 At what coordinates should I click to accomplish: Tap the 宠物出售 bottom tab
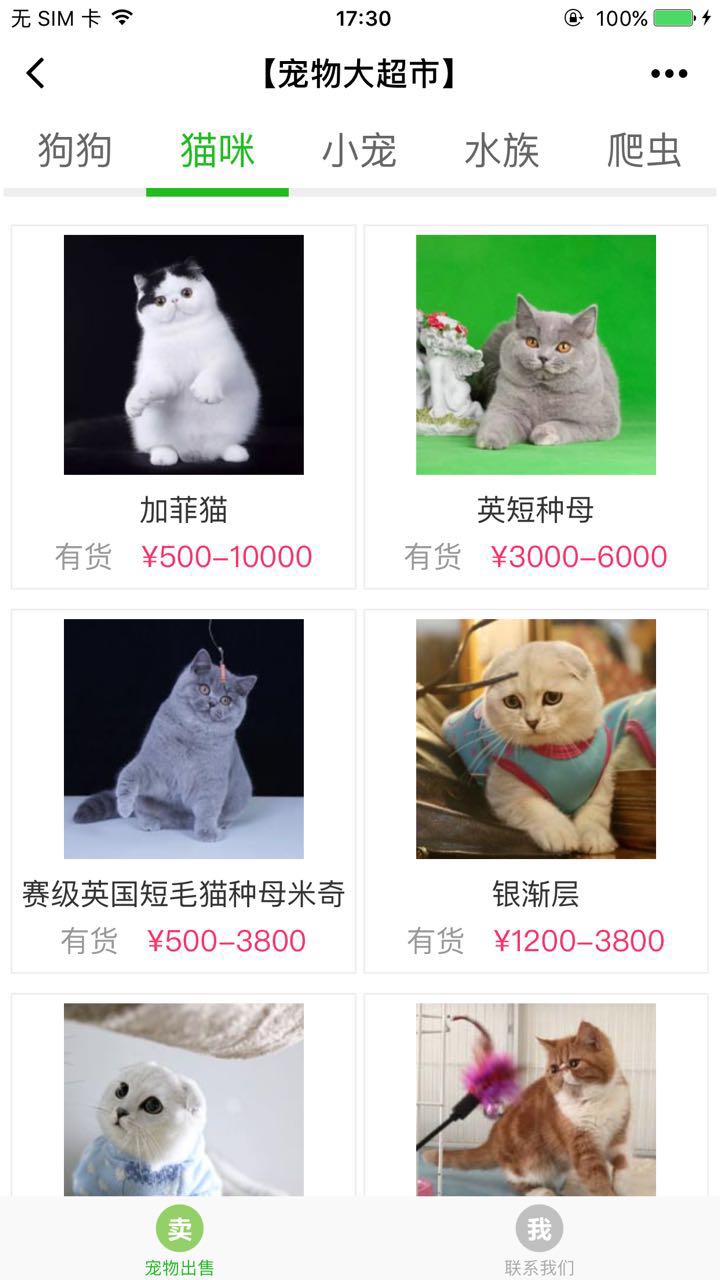[180, 1240]
